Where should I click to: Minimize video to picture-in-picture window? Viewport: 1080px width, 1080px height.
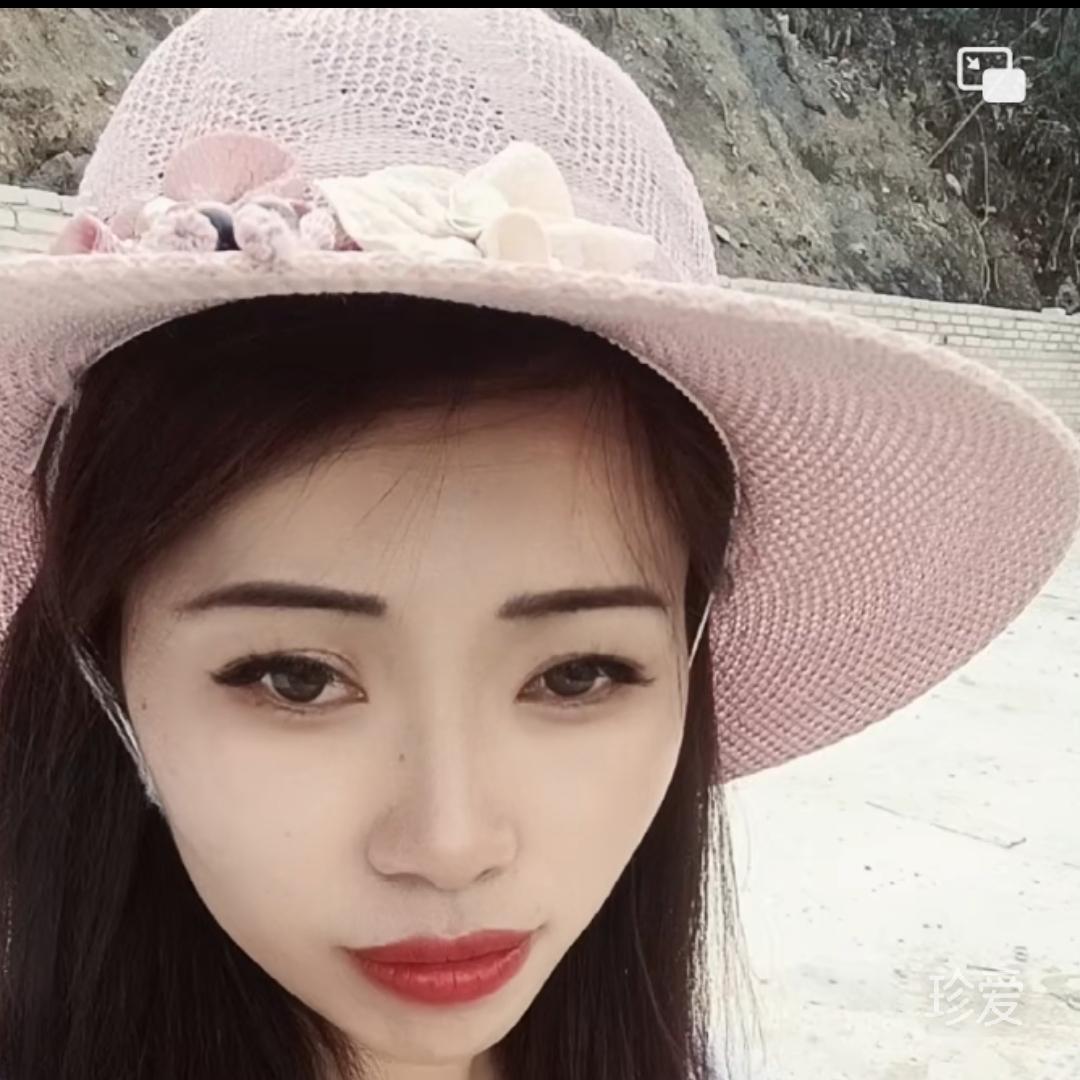[x=991, y=75]
